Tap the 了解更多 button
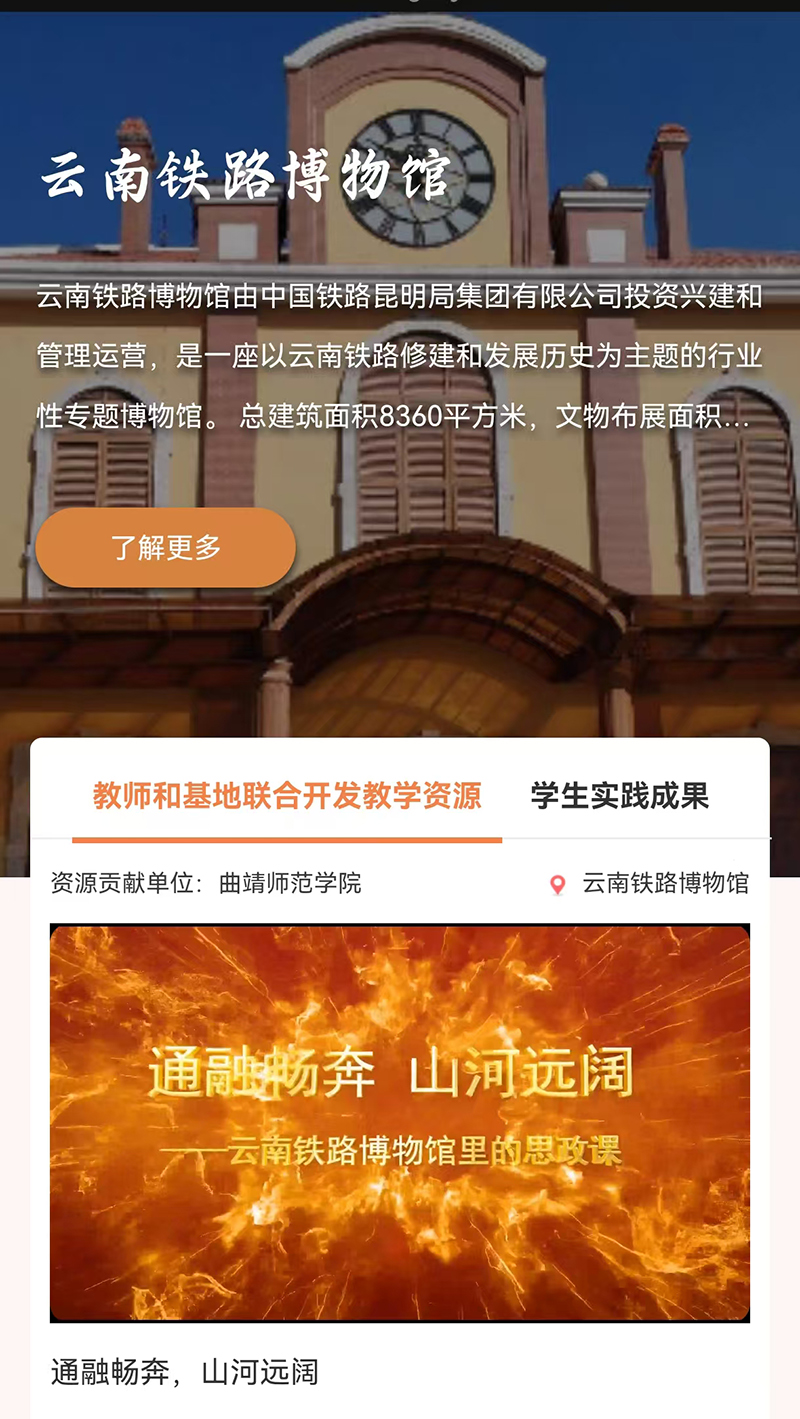The height and width of the screenshot is (1419, 800). coord(165,548)
